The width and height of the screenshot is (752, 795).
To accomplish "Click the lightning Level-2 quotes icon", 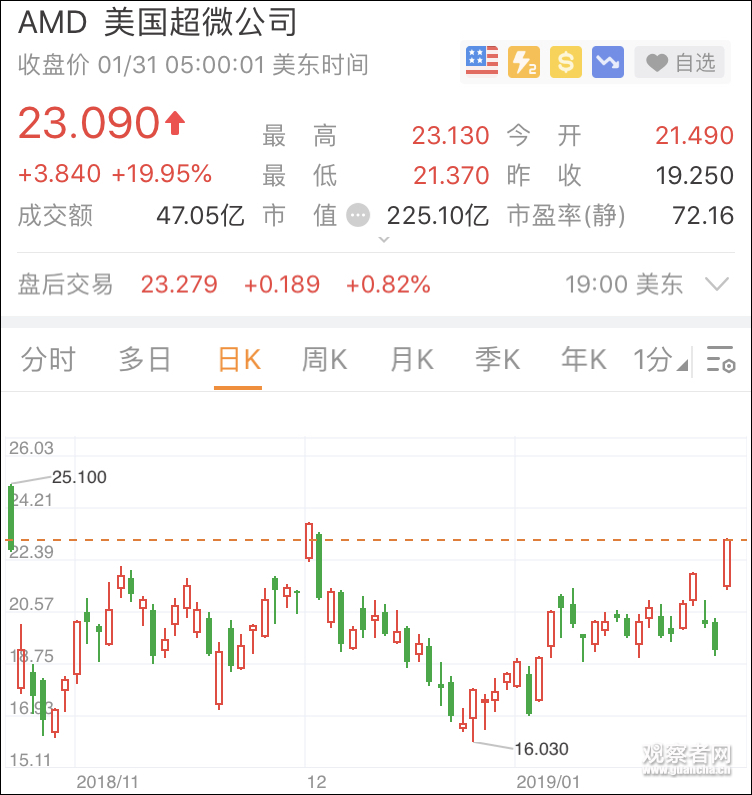I will (x=523, y=61).
